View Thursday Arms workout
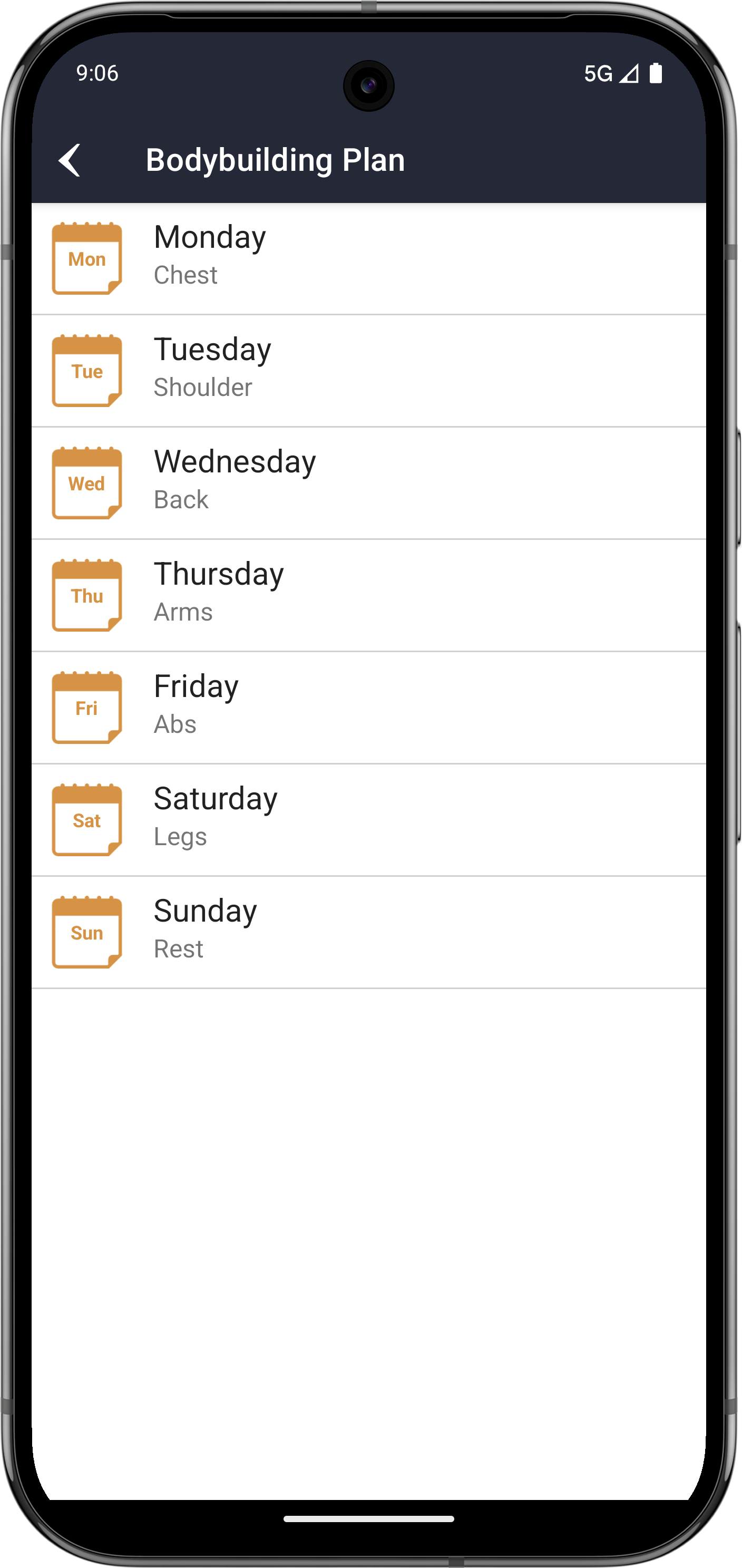 [368, 596]
